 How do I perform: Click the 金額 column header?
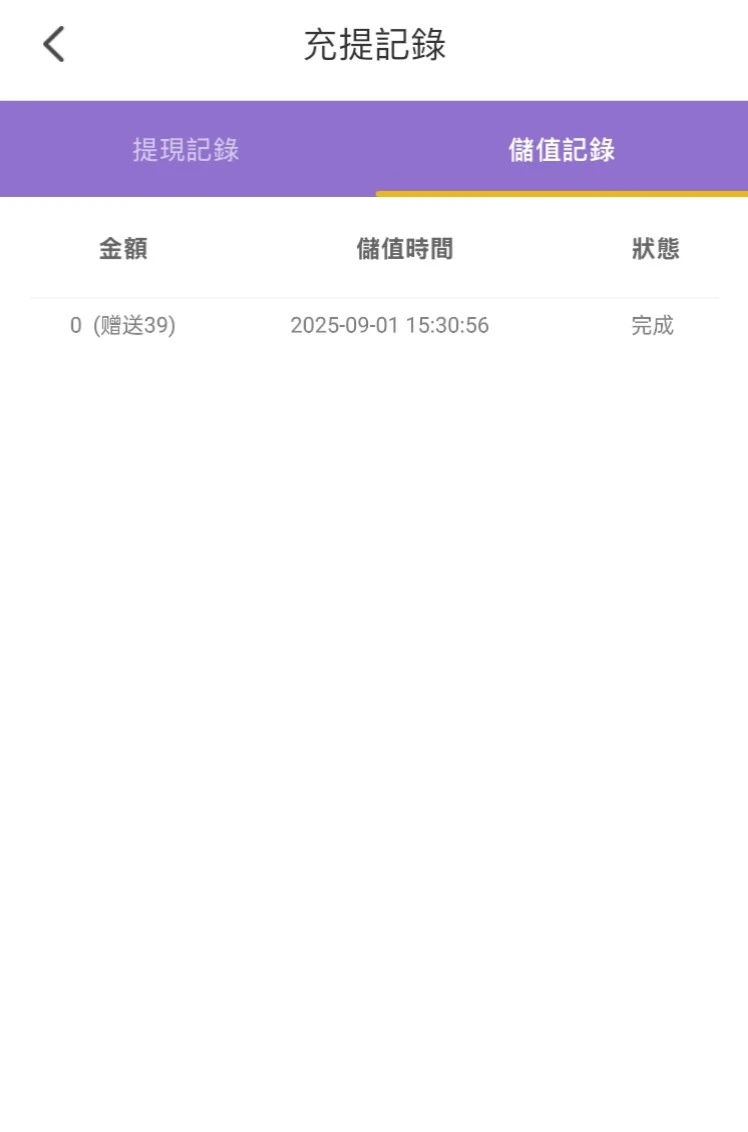point(122,249)
